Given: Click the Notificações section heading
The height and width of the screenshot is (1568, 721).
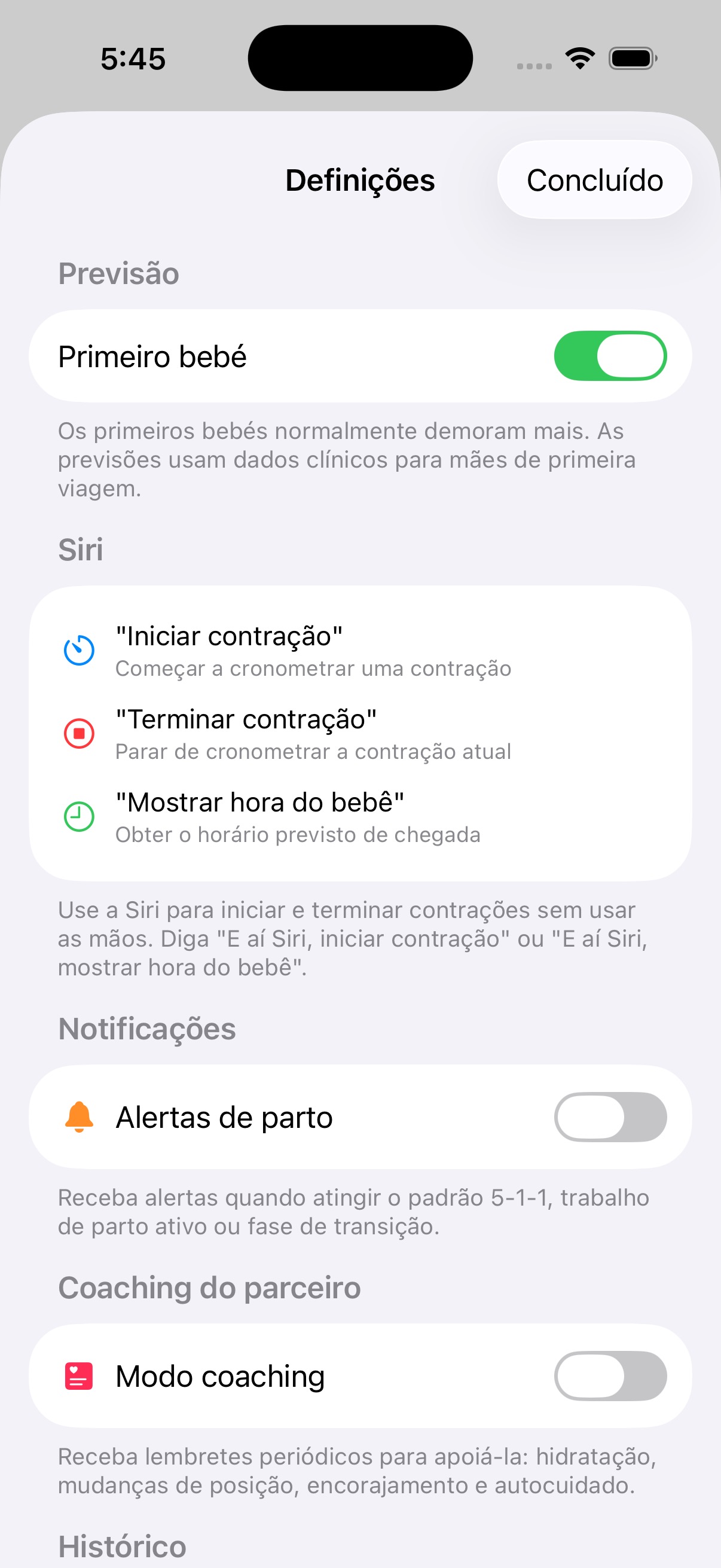Looking at the screenshot, I should pos(147,1029).
